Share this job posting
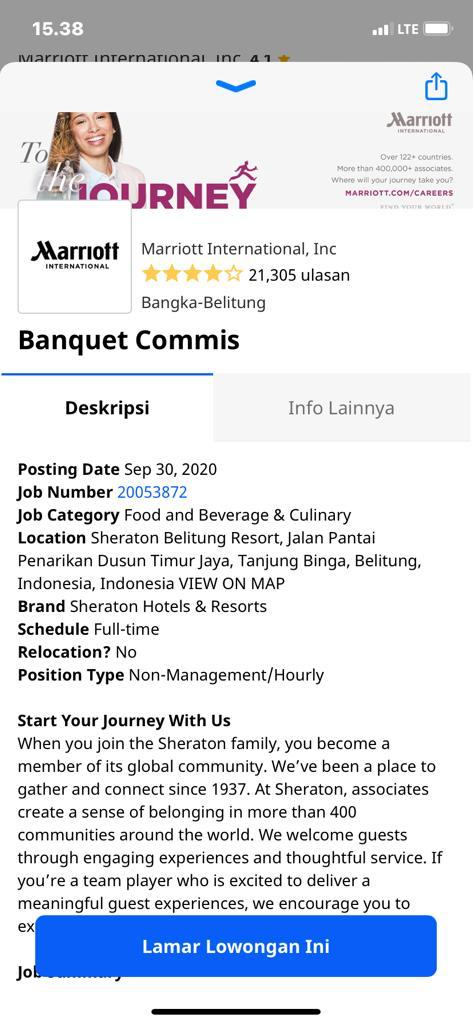The image size is (473, 1024). 436,86
